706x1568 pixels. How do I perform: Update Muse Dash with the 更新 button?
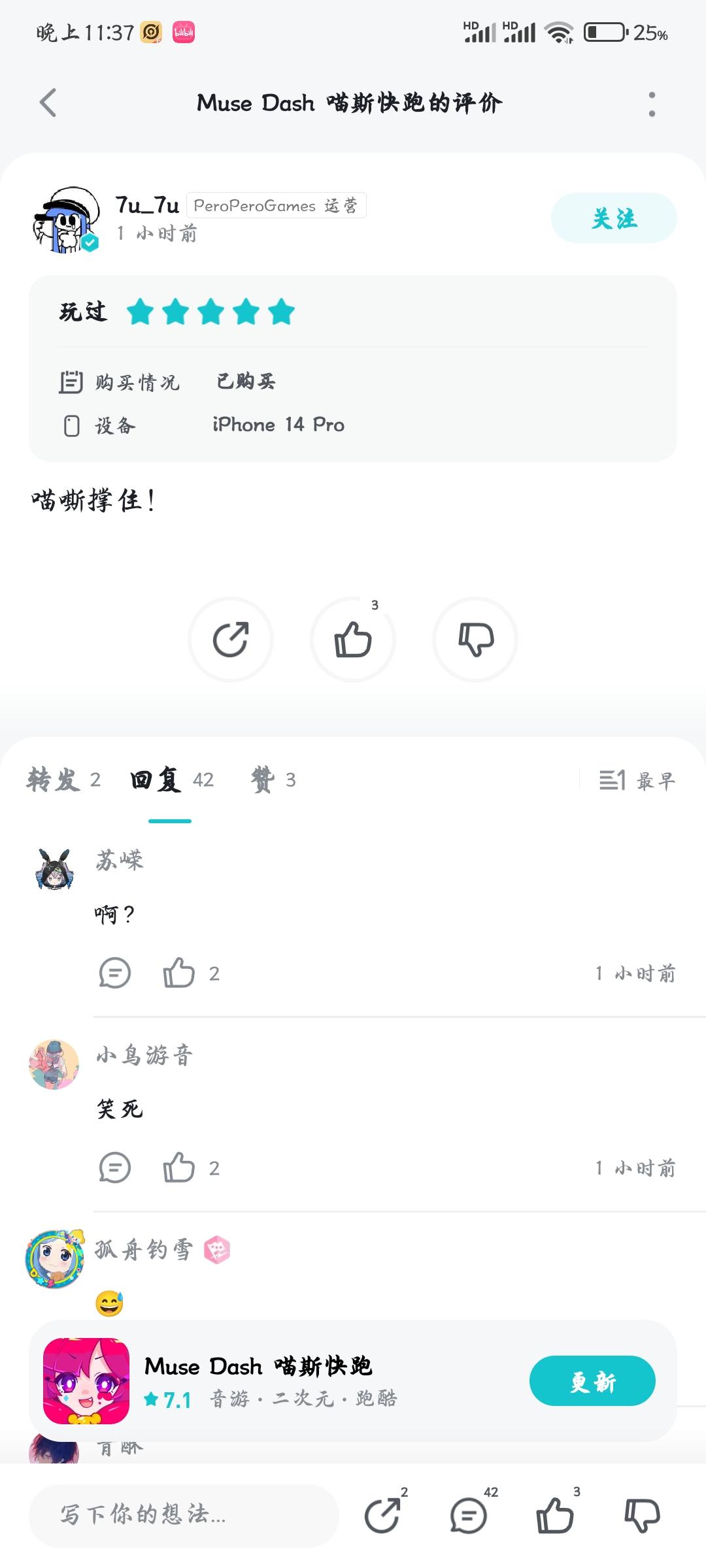click(x=592, y=1380)
